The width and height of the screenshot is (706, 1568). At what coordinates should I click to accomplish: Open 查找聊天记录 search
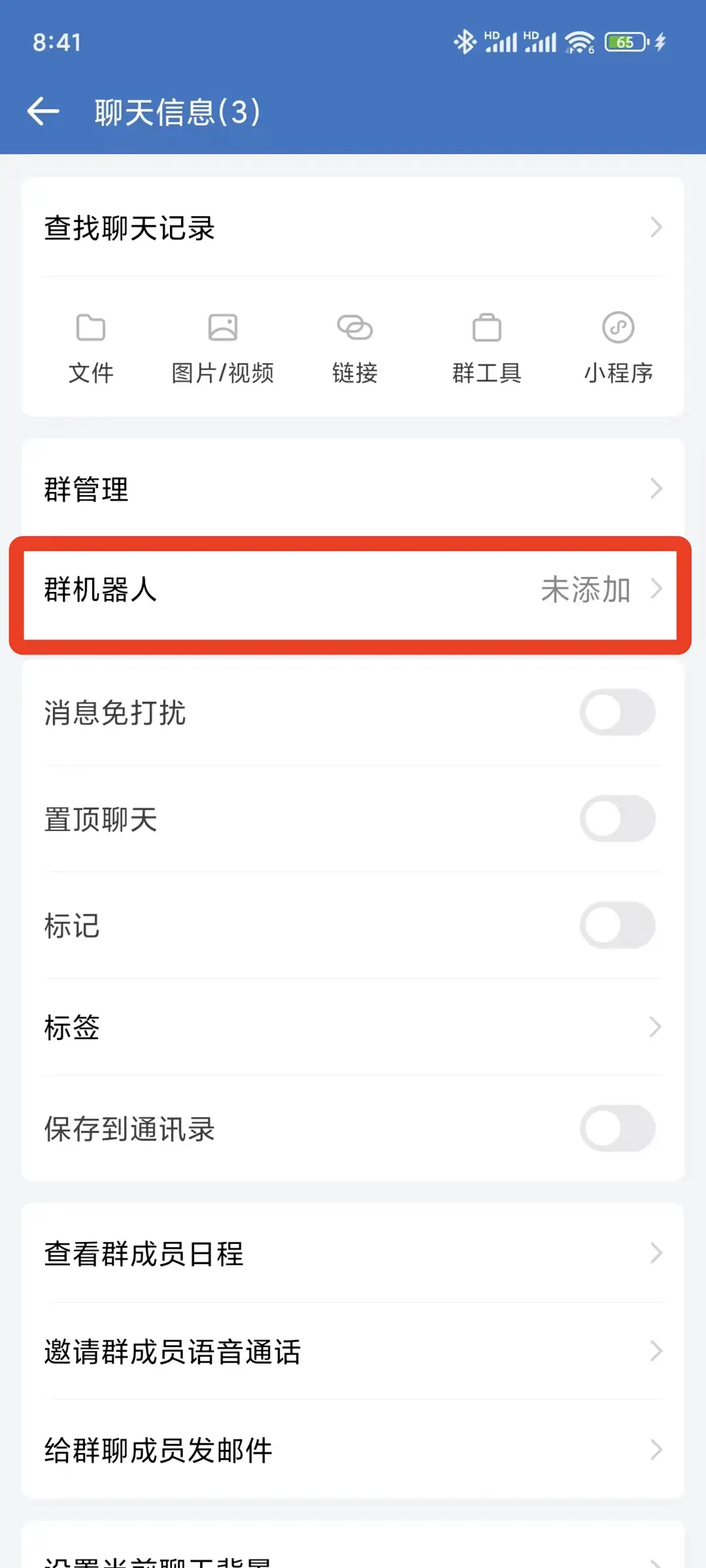point(353,228)
